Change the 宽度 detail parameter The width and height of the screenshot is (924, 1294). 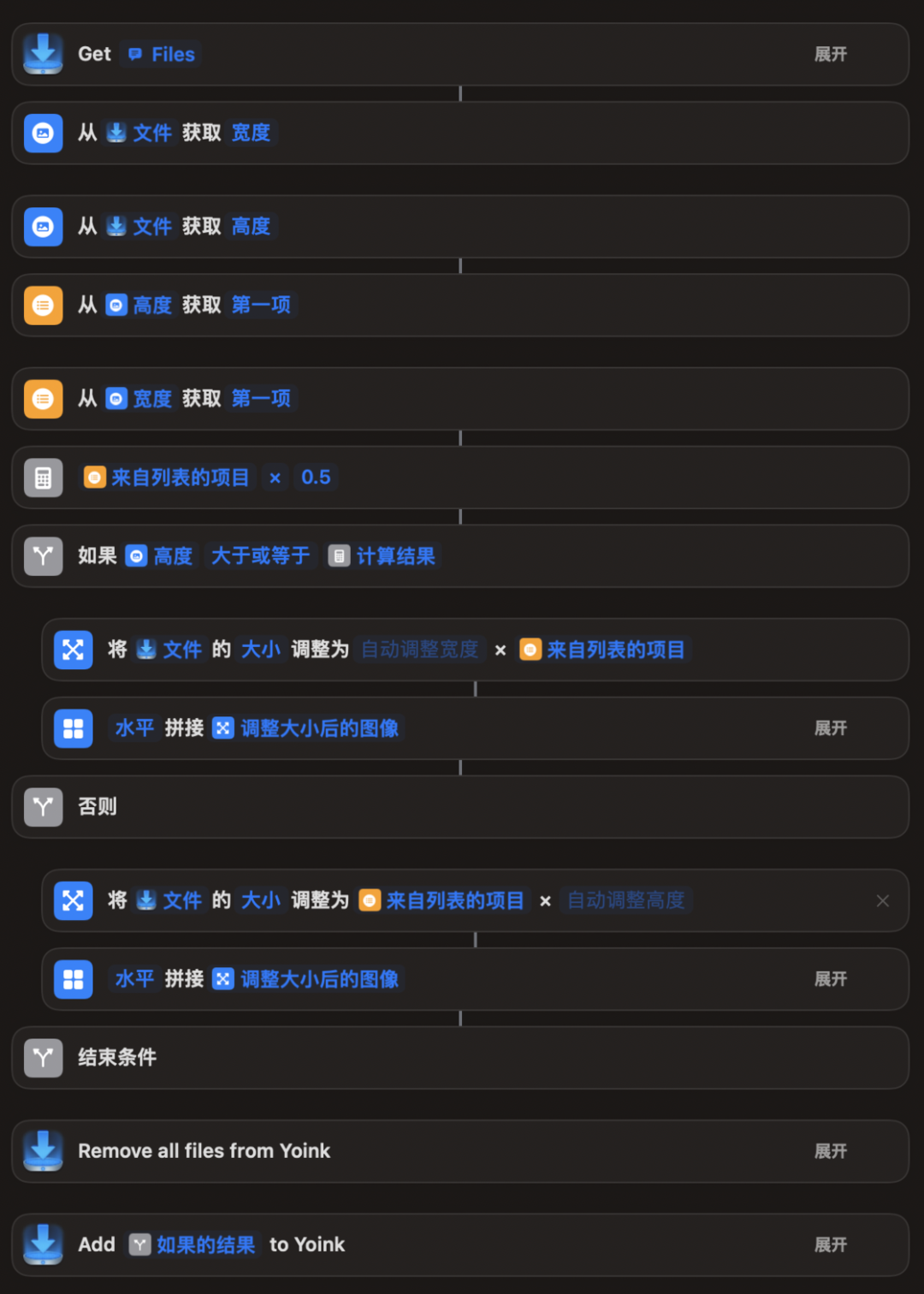(x=251, y=134)
